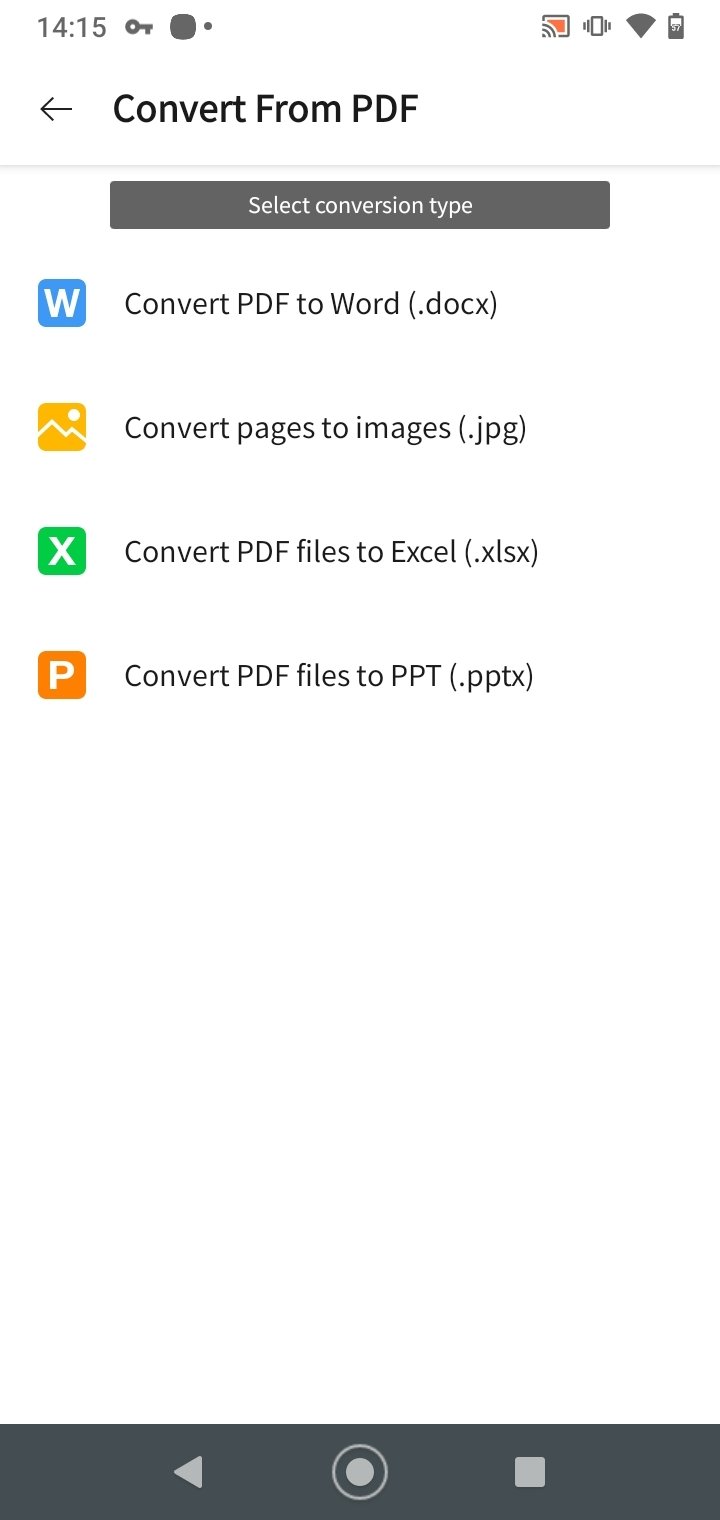Tap the Android back navigation button
Viewport: 720px width, 1520px height.
pos(189,1471)
